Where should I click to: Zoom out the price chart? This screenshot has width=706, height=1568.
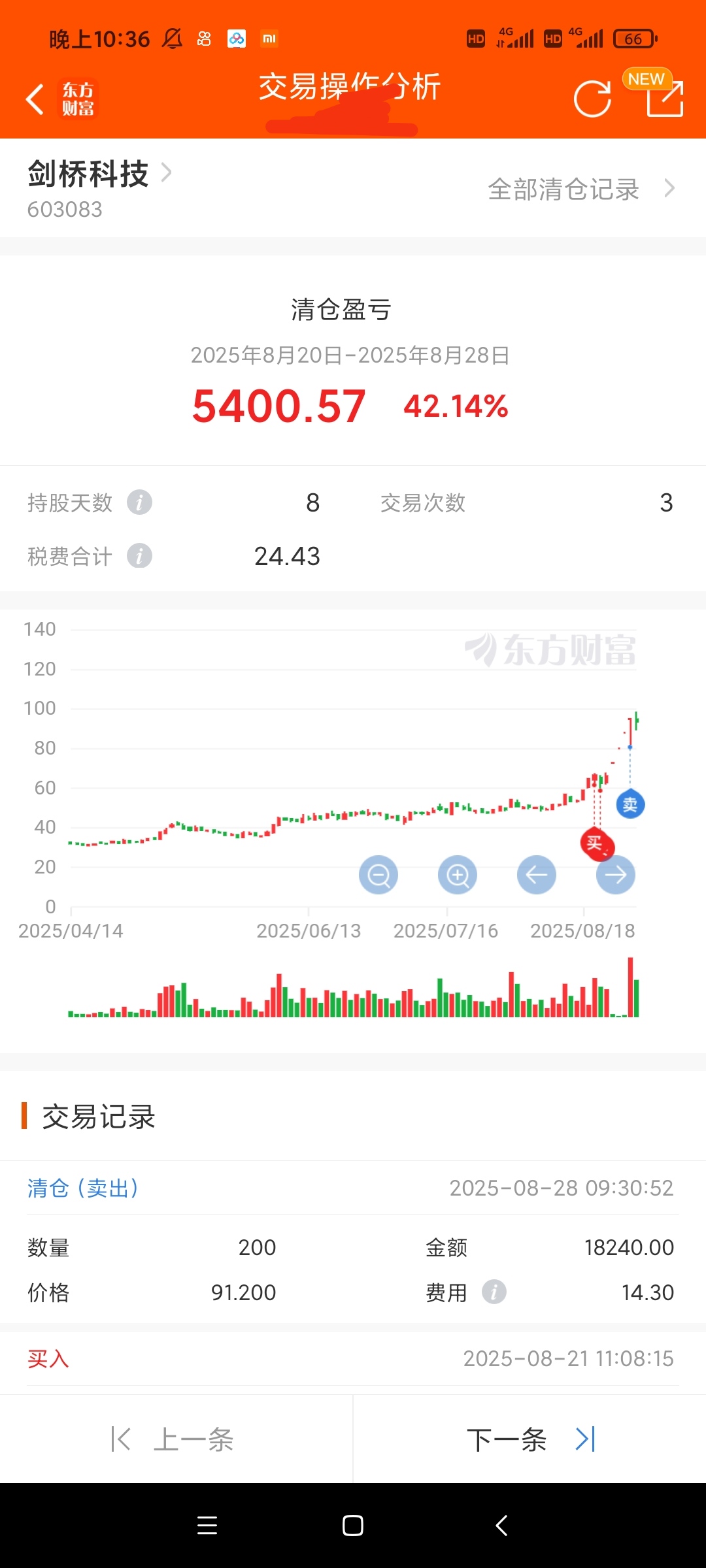[x=378, y=875]
